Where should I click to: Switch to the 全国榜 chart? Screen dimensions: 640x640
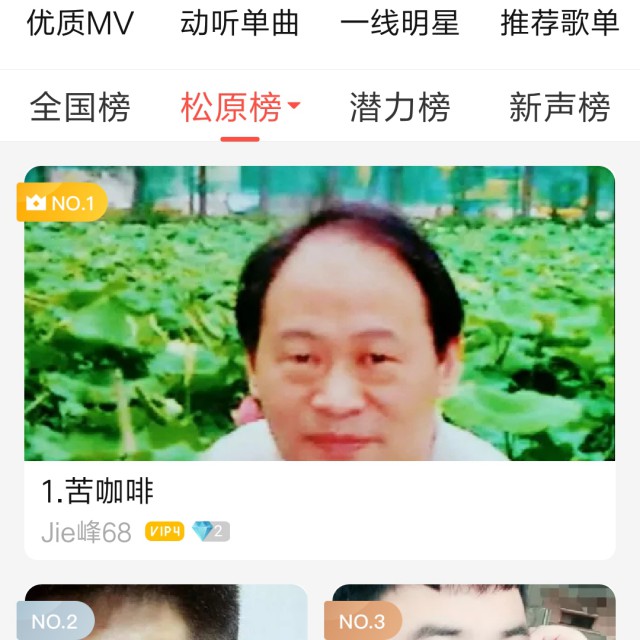pyautogui.click(x=80, y=107)
